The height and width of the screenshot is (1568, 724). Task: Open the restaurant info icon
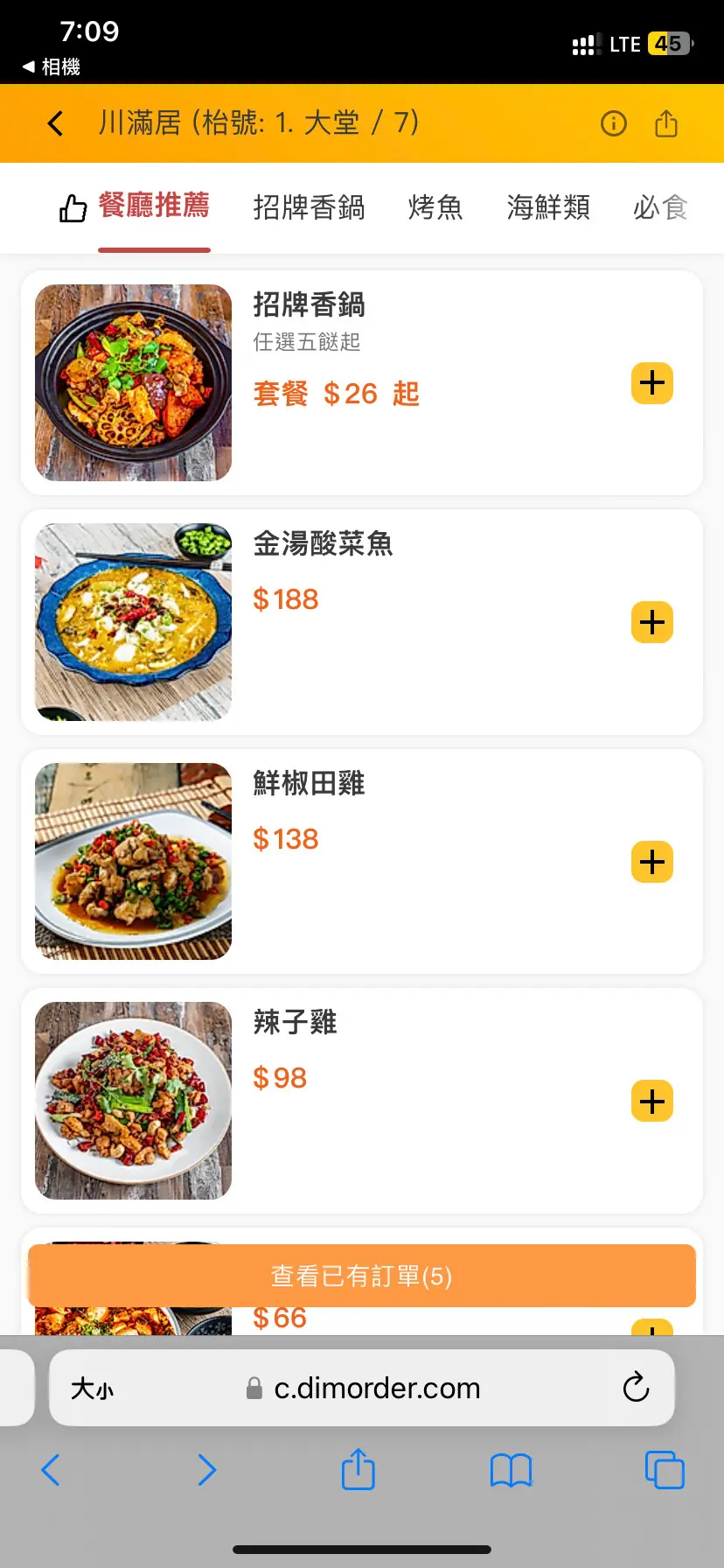point(614,123)
